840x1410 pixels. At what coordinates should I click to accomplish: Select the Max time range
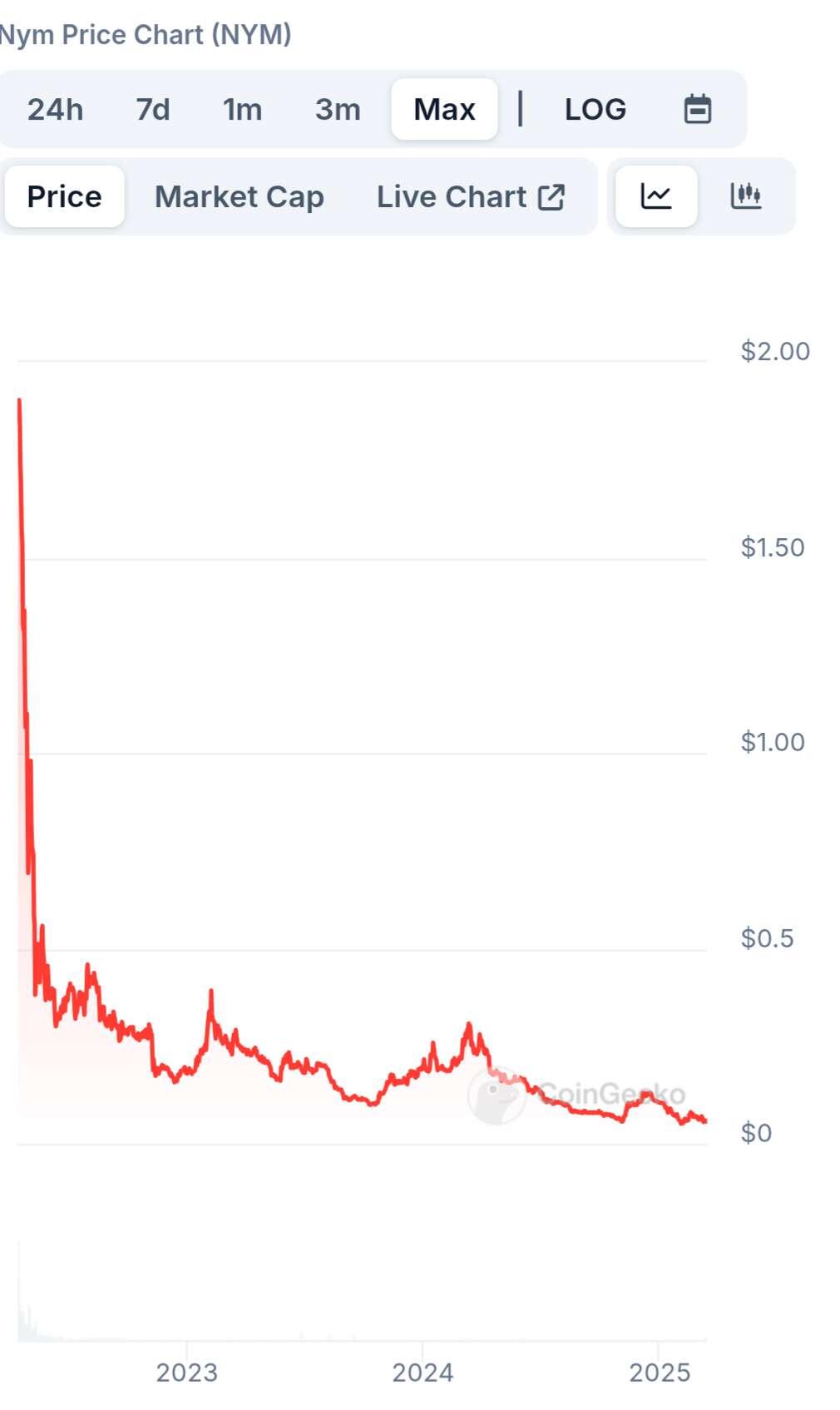(445, 109)
